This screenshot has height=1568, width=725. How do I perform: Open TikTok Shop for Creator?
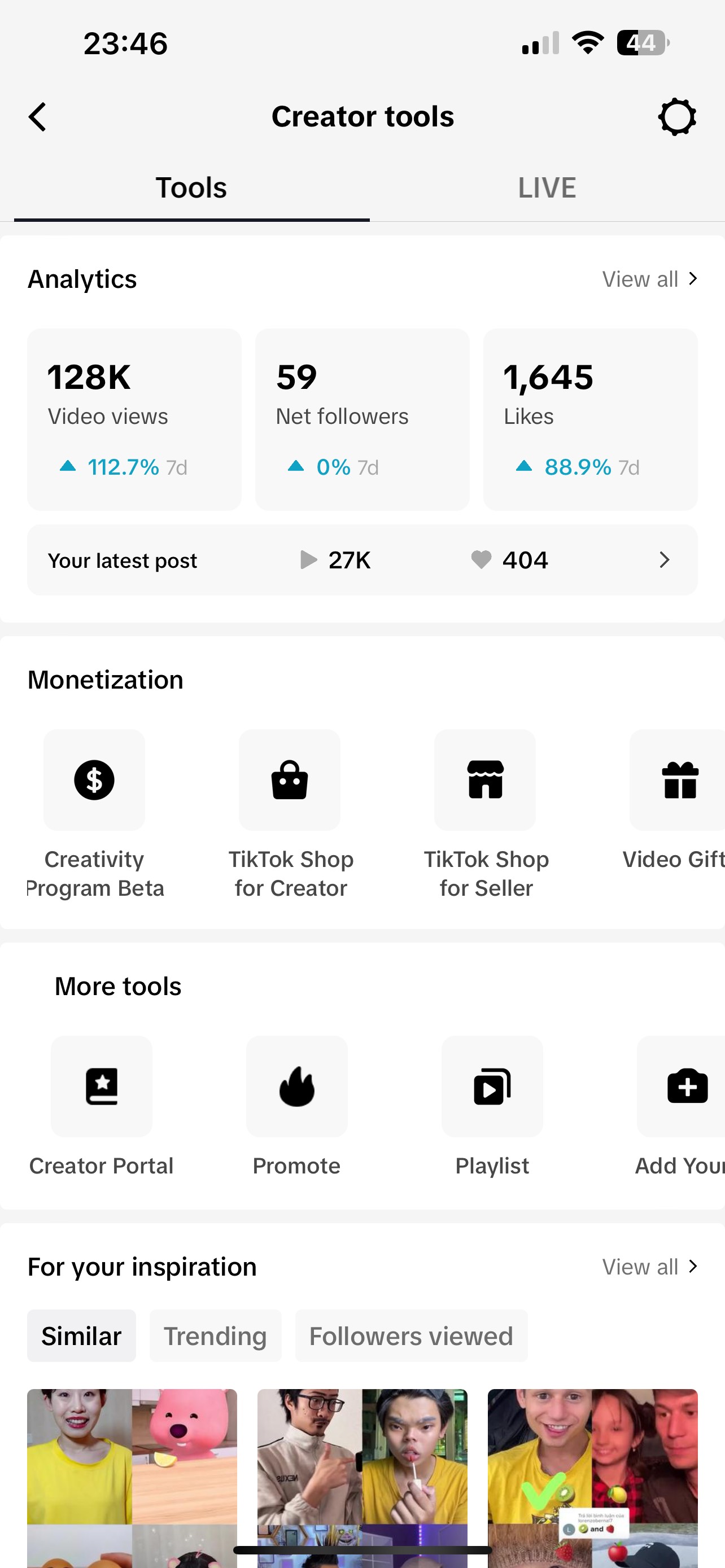(x=290, y=814)
